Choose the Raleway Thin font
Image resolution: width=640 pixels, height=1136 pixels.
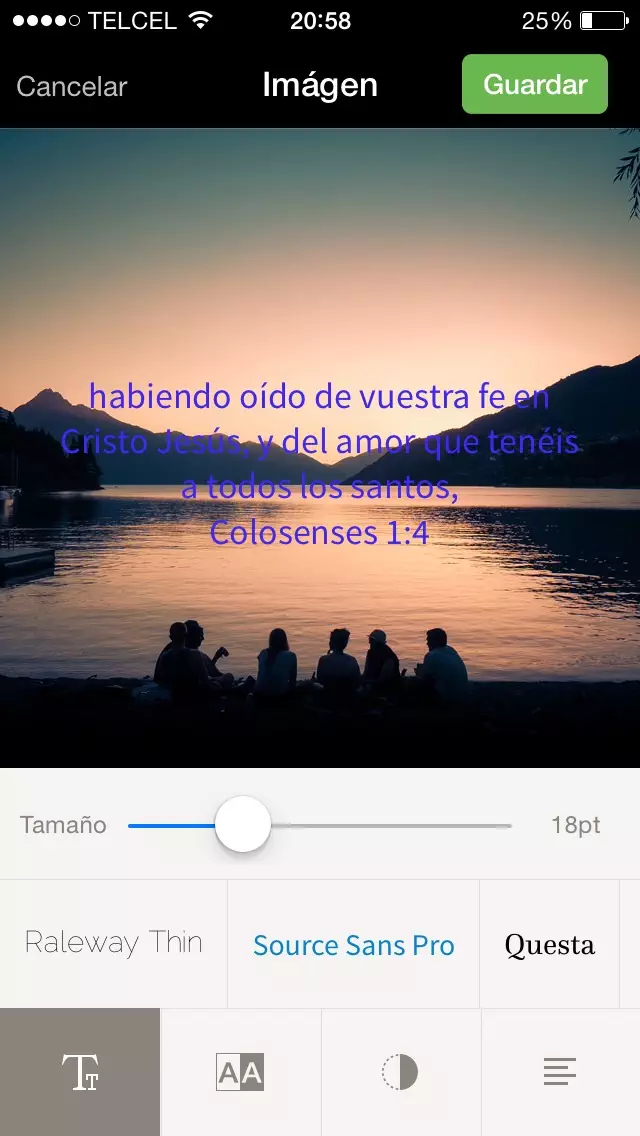pyautogui.click(x=114, y=943)
